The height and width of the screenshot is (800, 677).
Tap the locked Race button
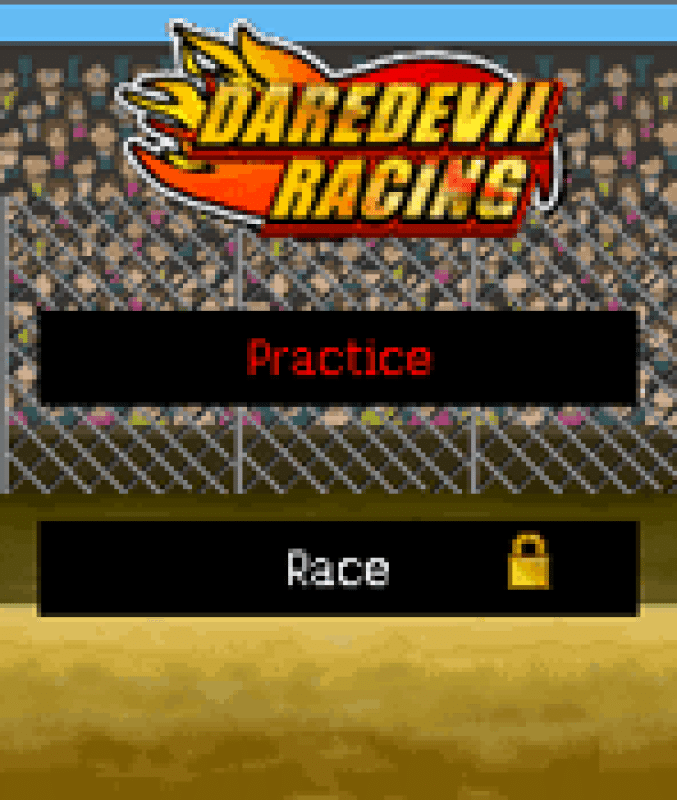[338, 568]
